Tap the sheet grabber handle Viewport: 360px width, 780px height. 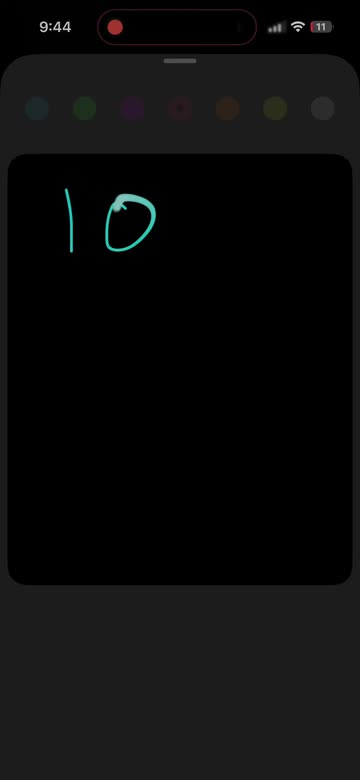coord(180,61)
